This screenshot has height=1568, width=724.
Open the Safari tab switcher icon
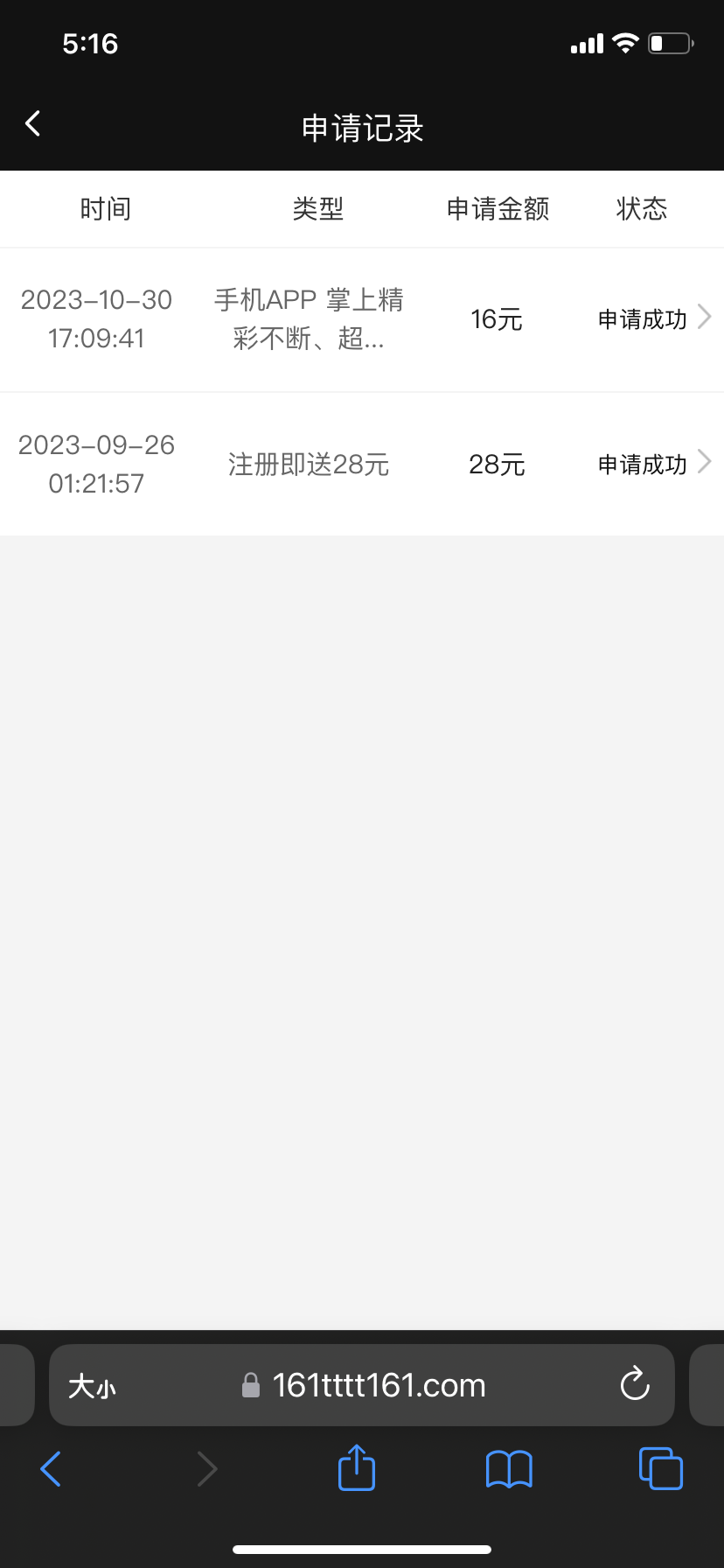[660, 1469]
